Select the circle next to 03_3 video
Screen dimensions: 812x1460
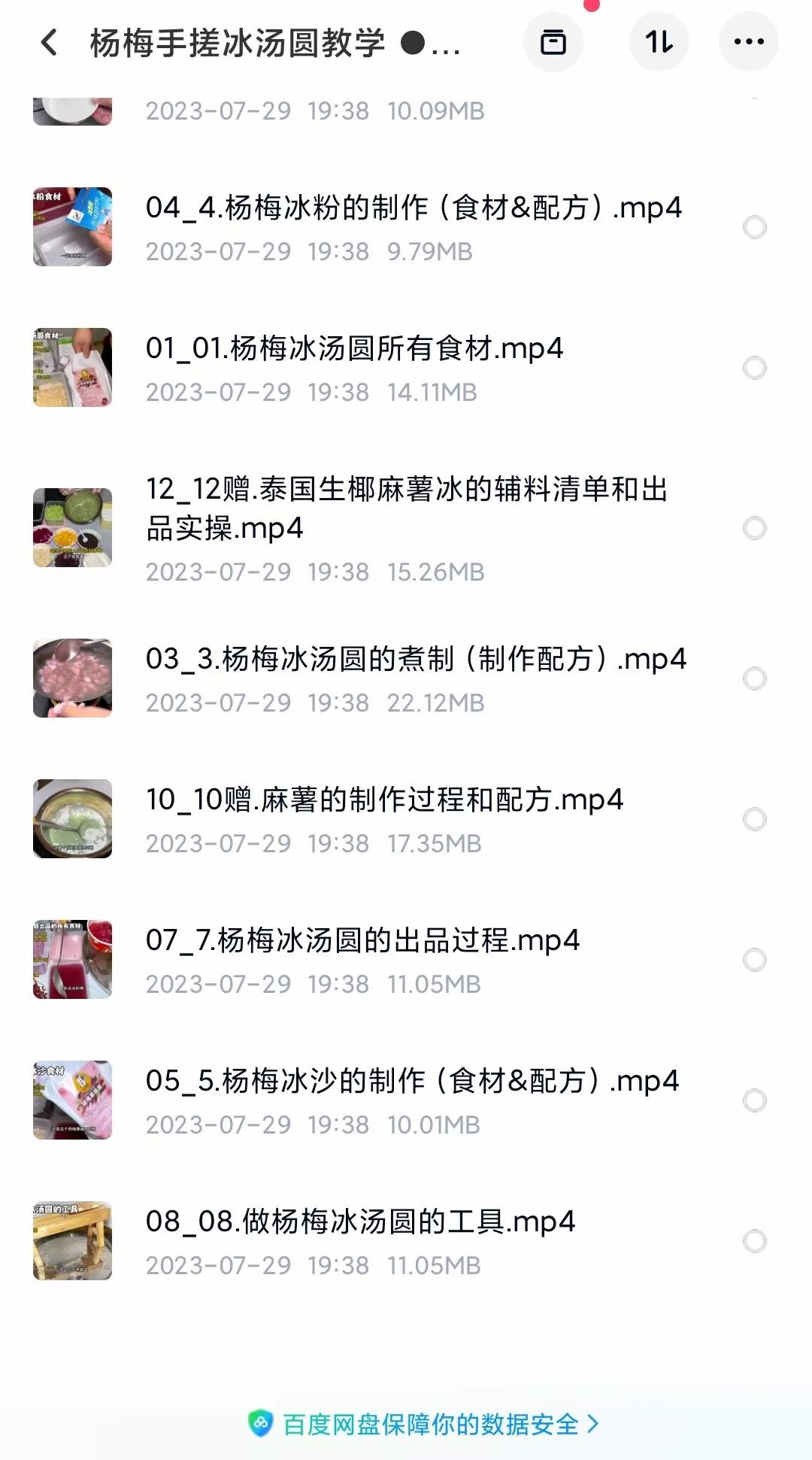pyautogui.click(x=755, y=678)
